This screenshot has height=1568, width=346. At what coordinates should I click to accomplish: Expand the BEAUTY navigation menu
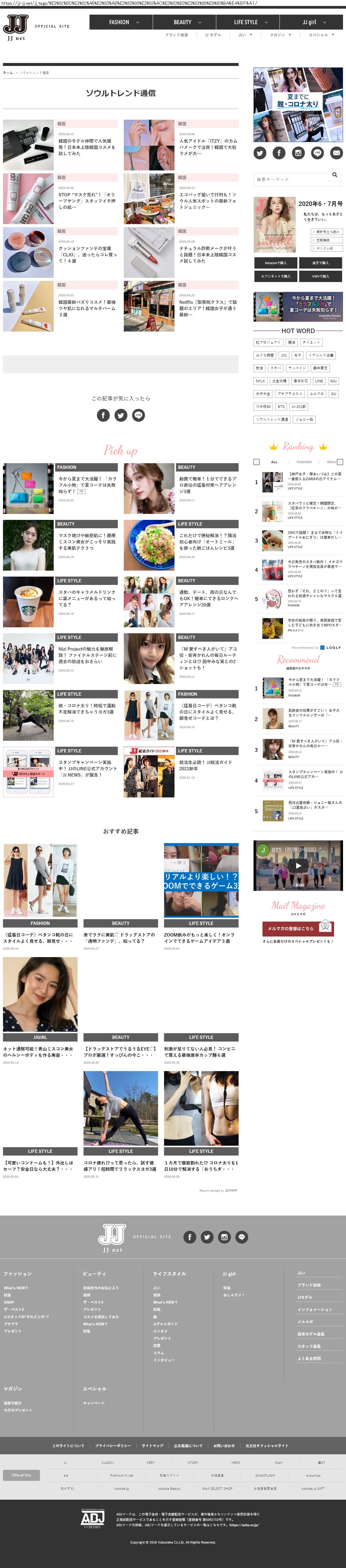(187, 22)
